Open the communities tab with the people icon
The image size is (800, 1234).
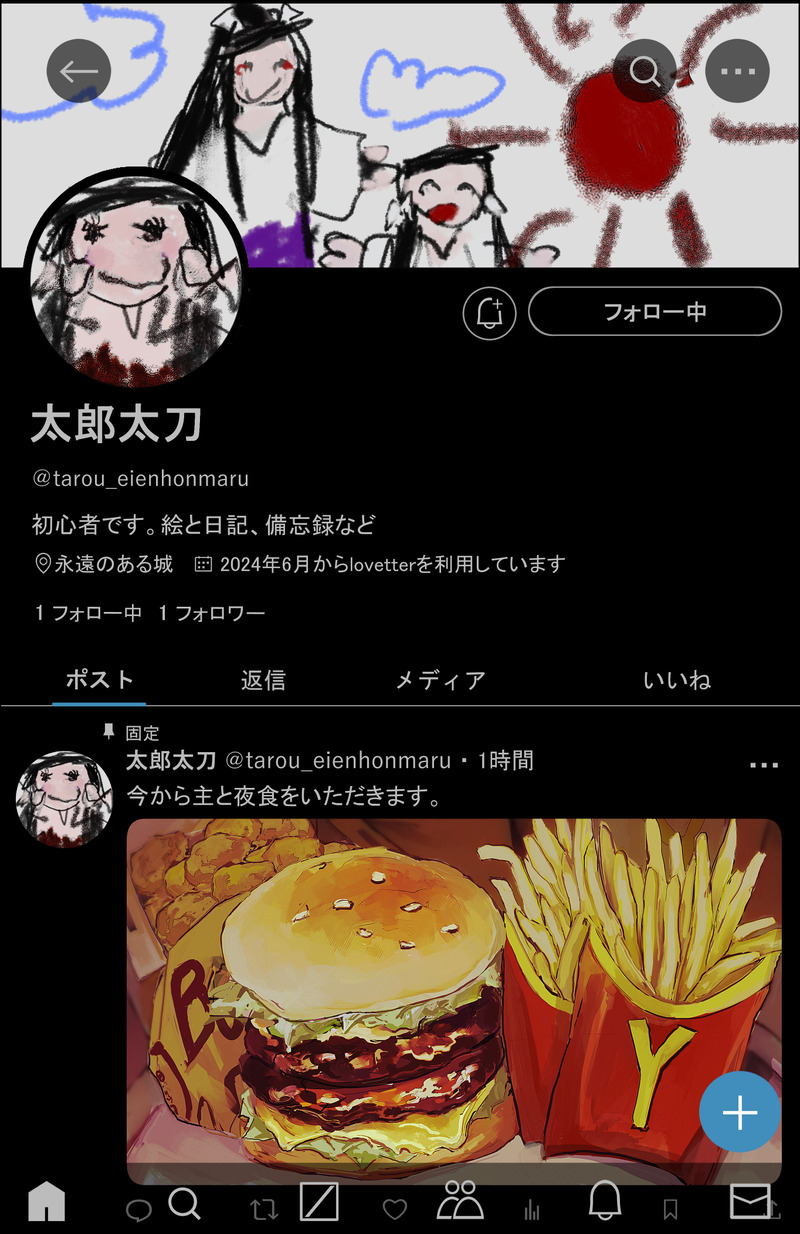[x=461, y=1201]
